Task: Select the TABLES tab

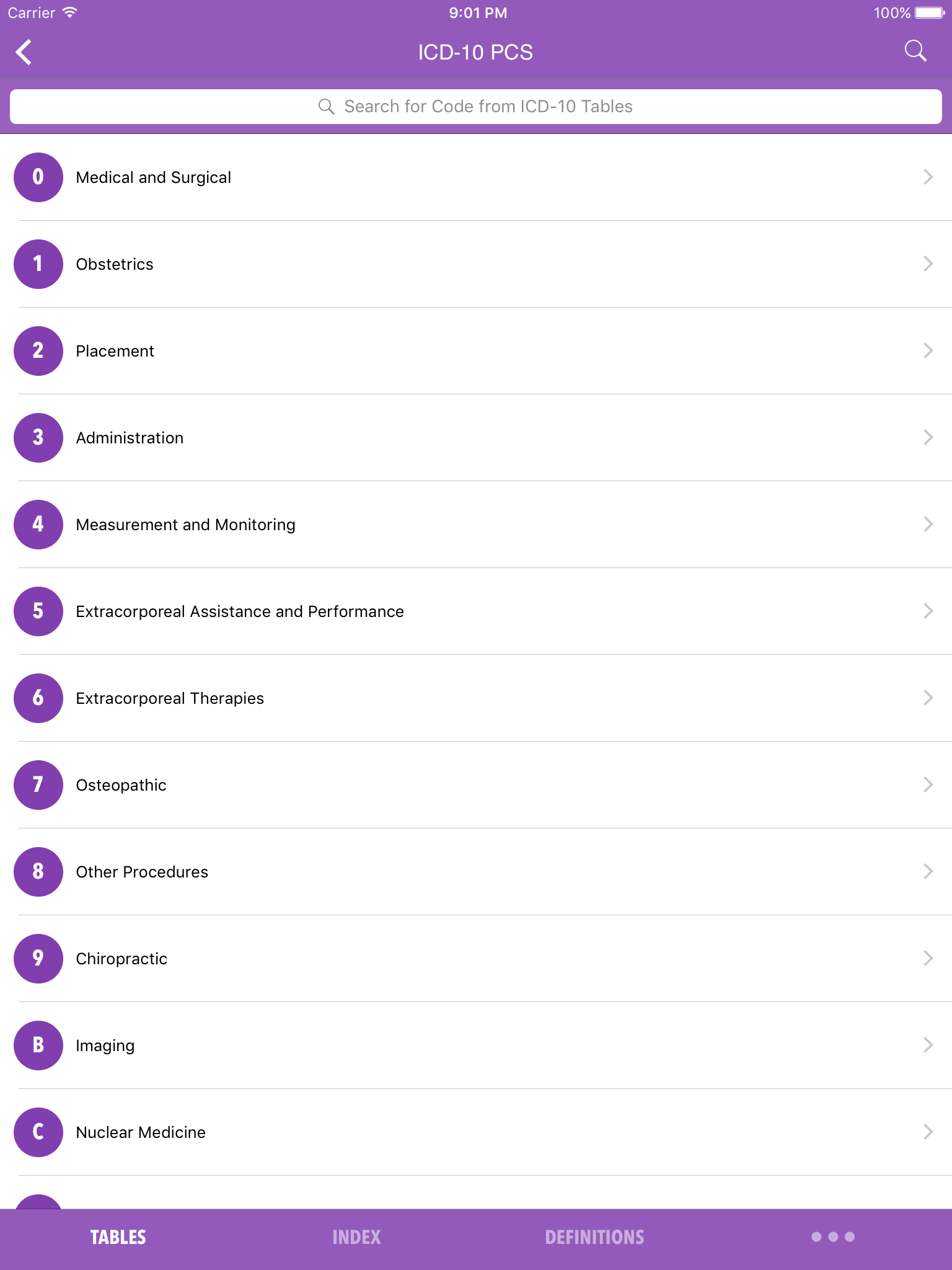Action: (118, 1237)
